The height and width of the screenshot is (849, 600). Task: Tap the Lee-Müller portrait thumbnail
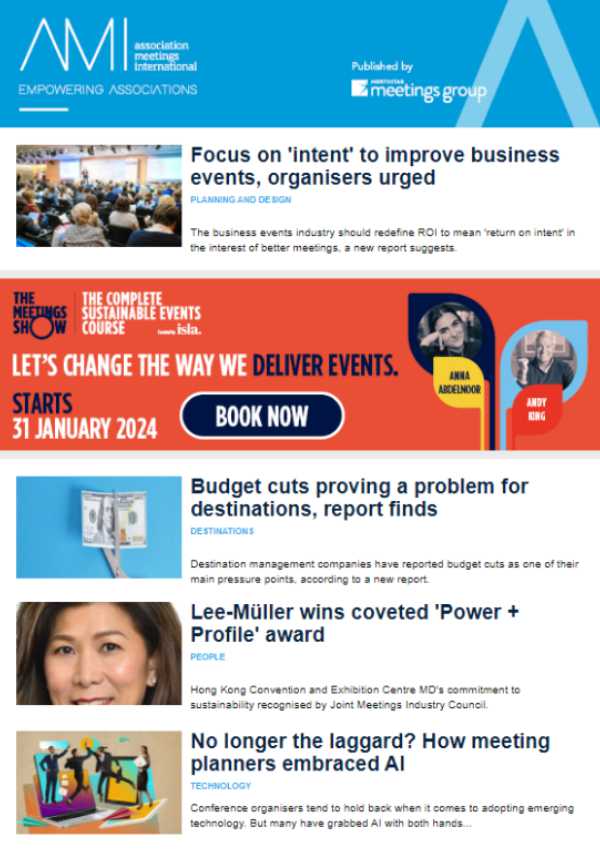98,652
